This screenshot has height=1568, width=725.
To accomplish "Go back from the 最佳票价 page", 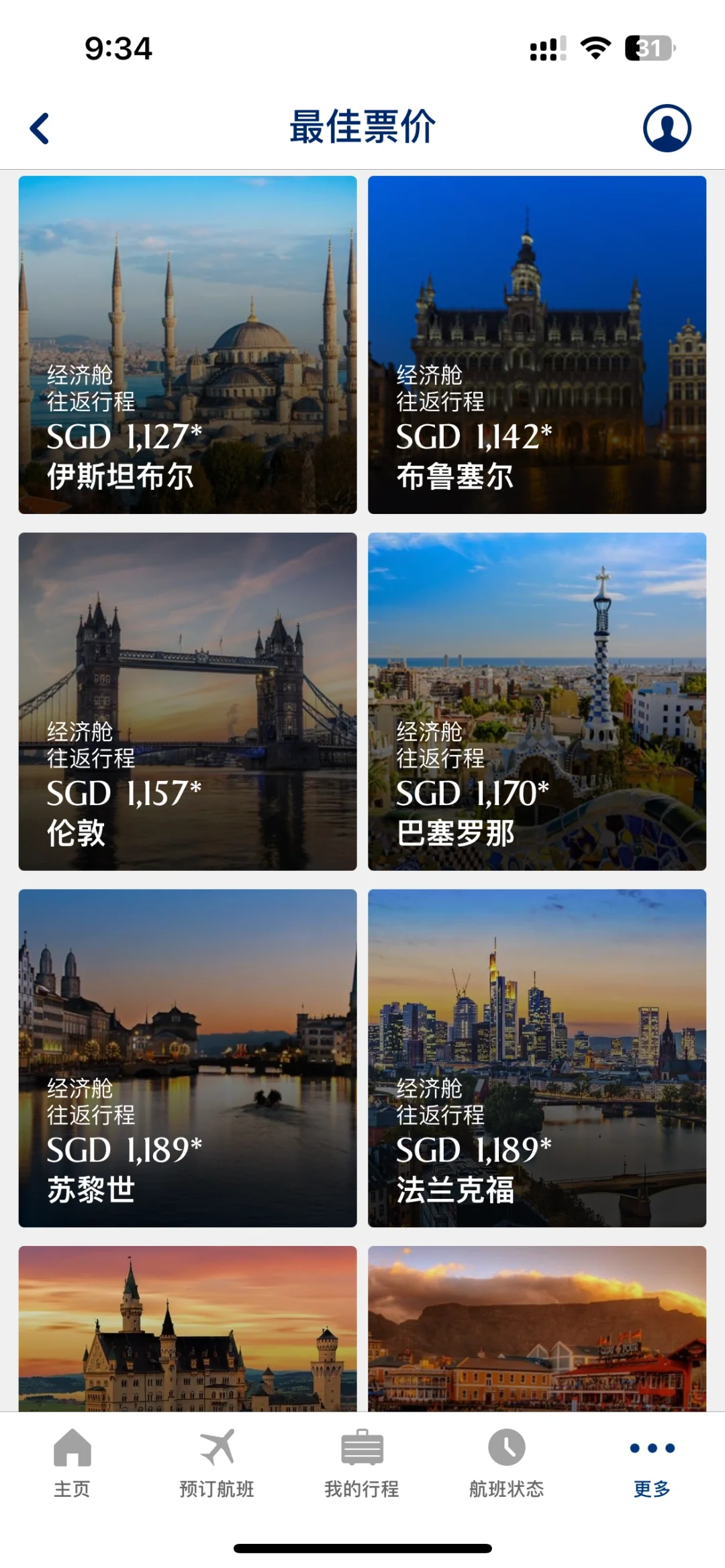I will [40, 128].
